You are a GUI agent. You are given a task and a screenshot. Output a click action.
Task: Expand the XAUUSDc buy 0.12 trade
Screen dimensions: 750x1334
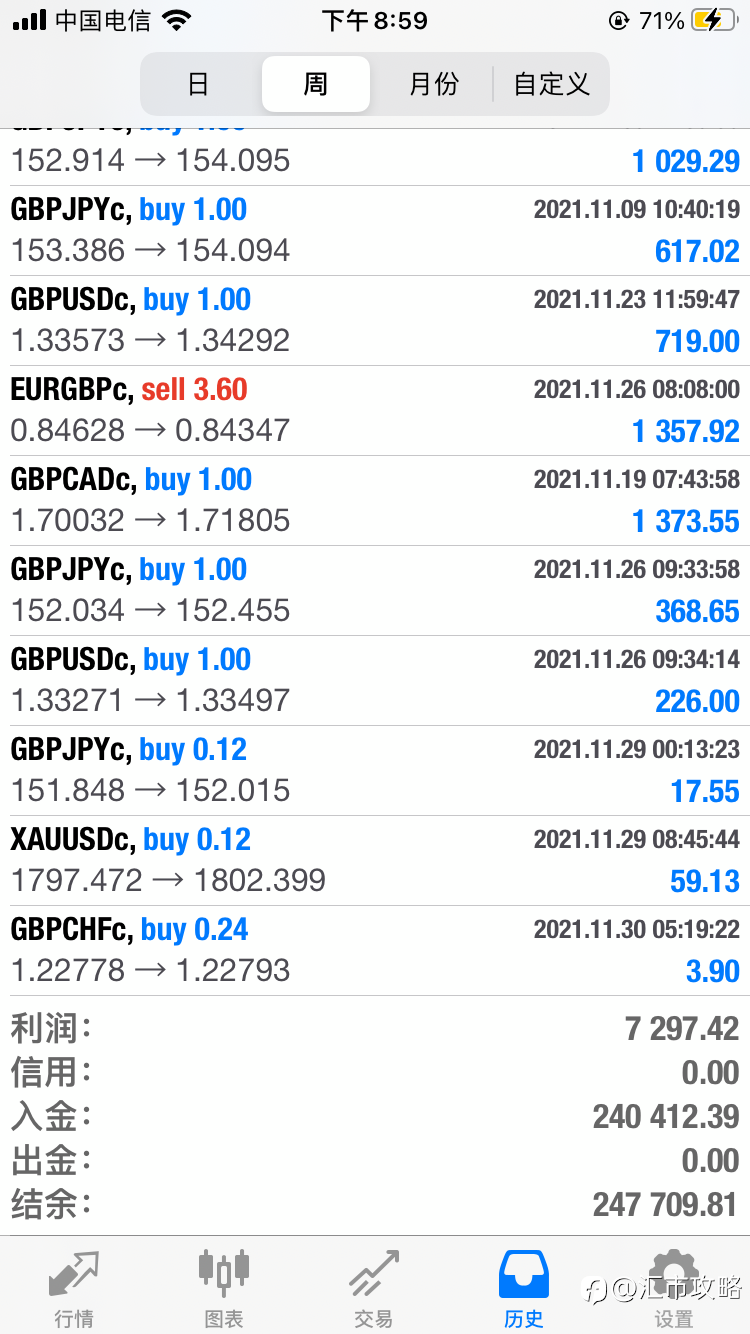(375, 860)
